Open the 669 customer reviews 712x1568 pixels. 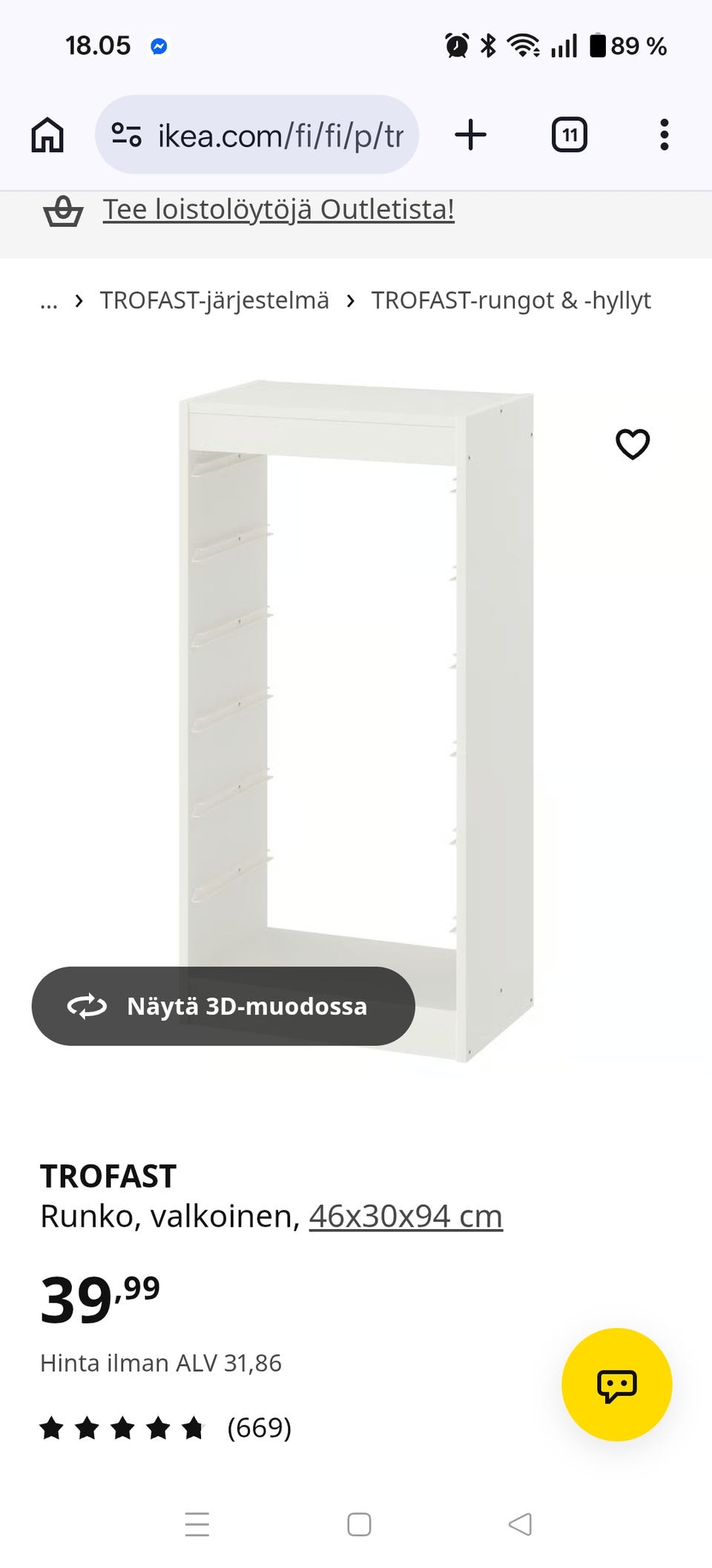pos(165,1427)
